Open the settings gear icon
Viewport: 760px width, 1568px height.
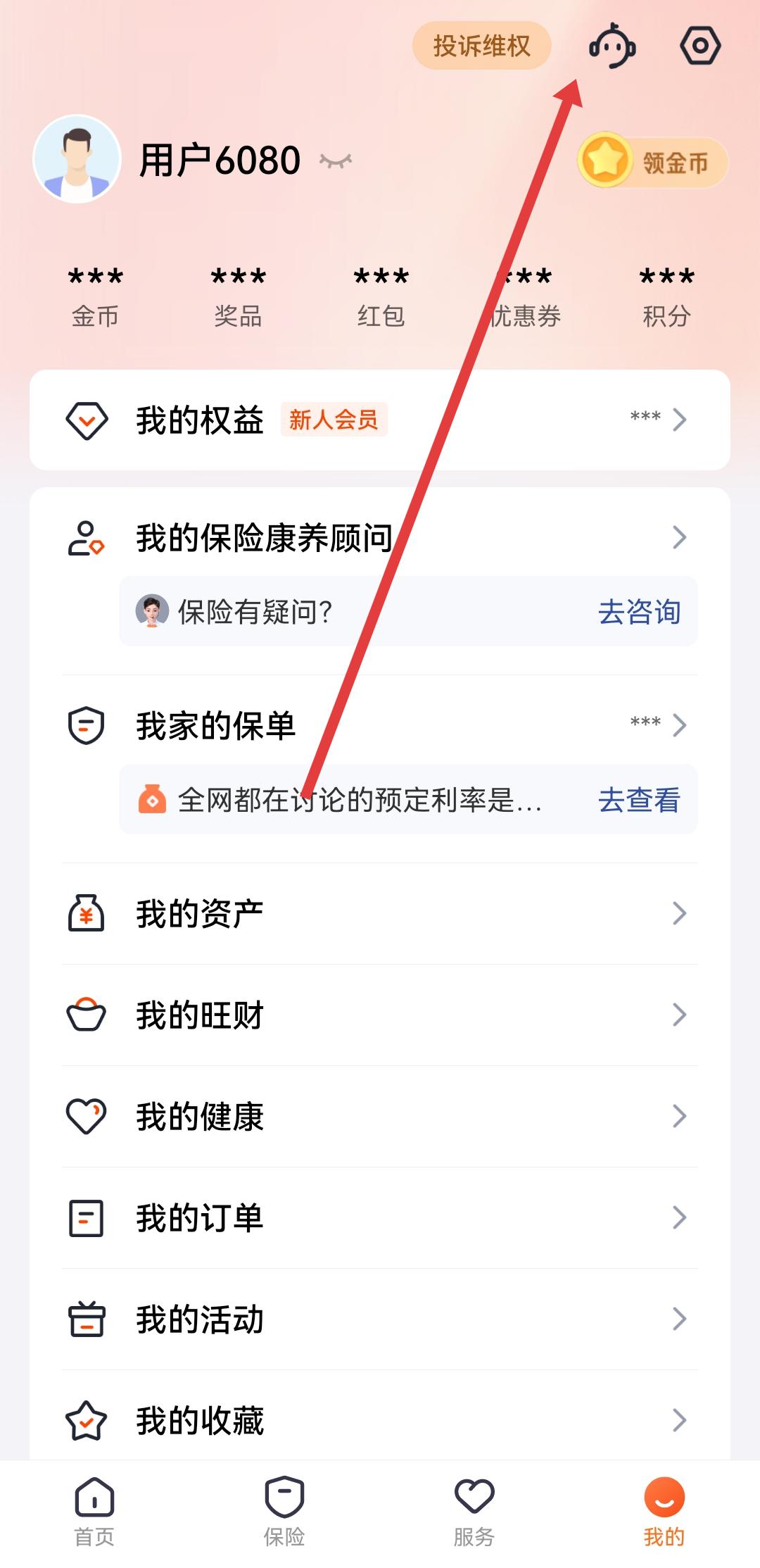[700, 46]
